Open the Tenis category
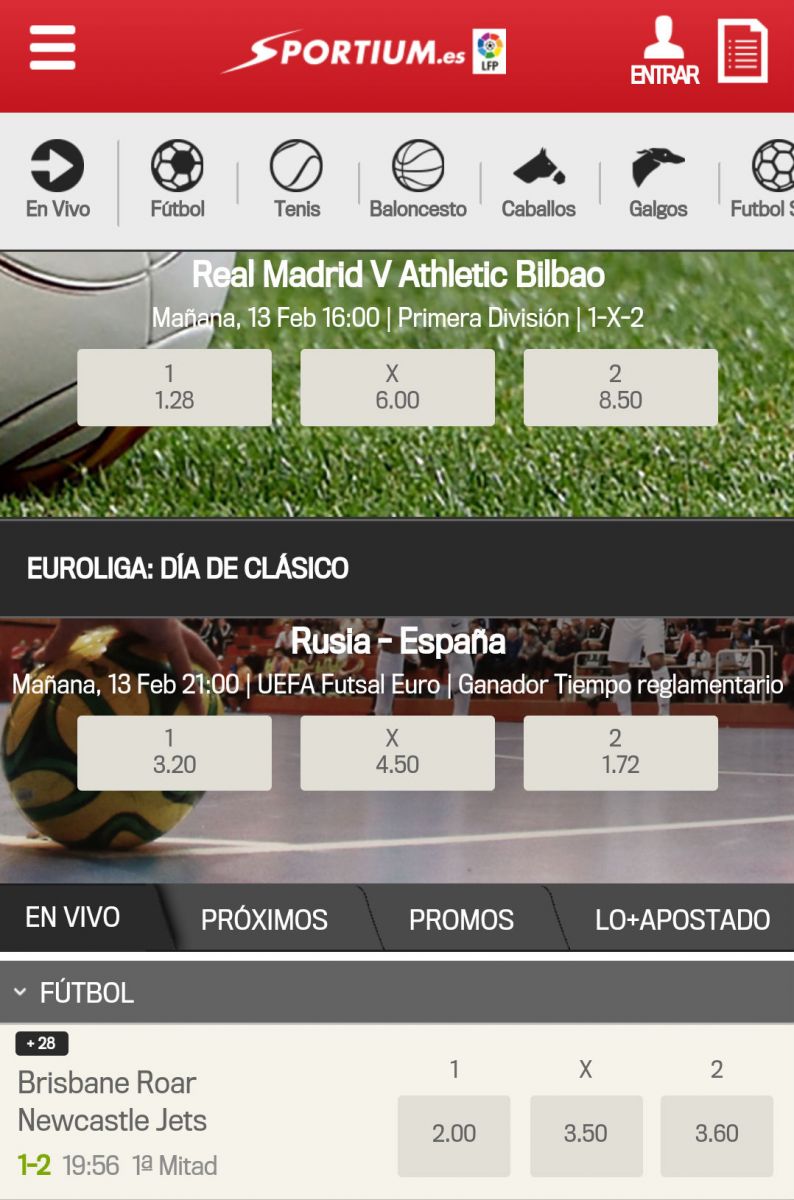 coord(297,180)
